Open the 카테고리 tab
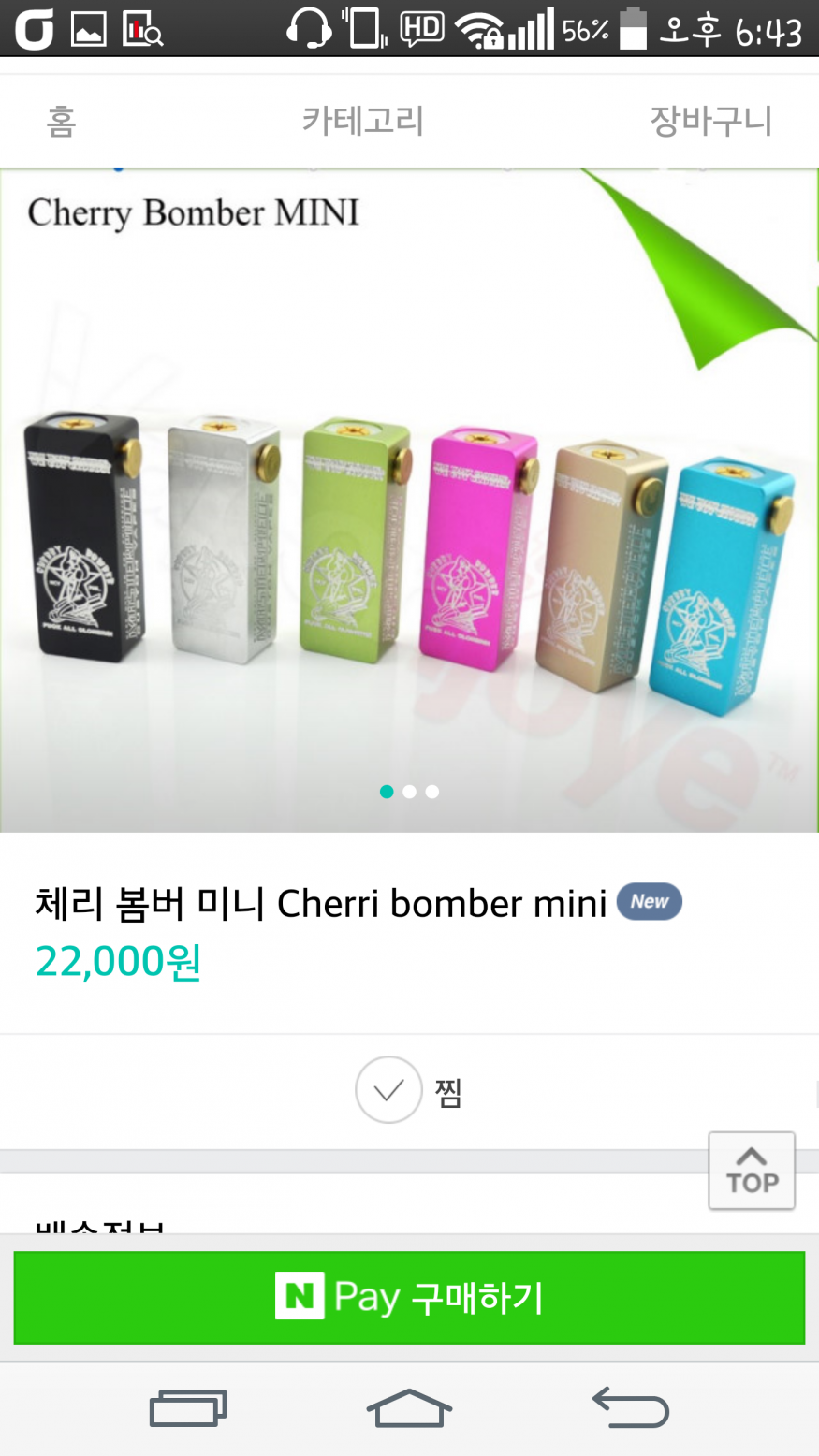Viewport: 819px width, 1456px height. pyautogui.click(x=362, y=122)
